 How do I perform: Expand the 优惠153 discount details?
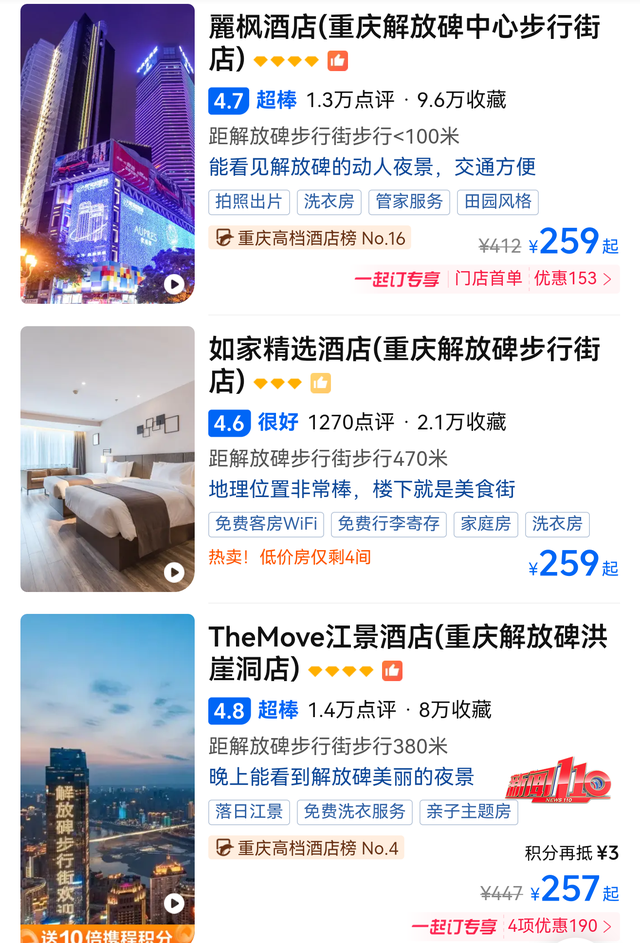[572, 279]
